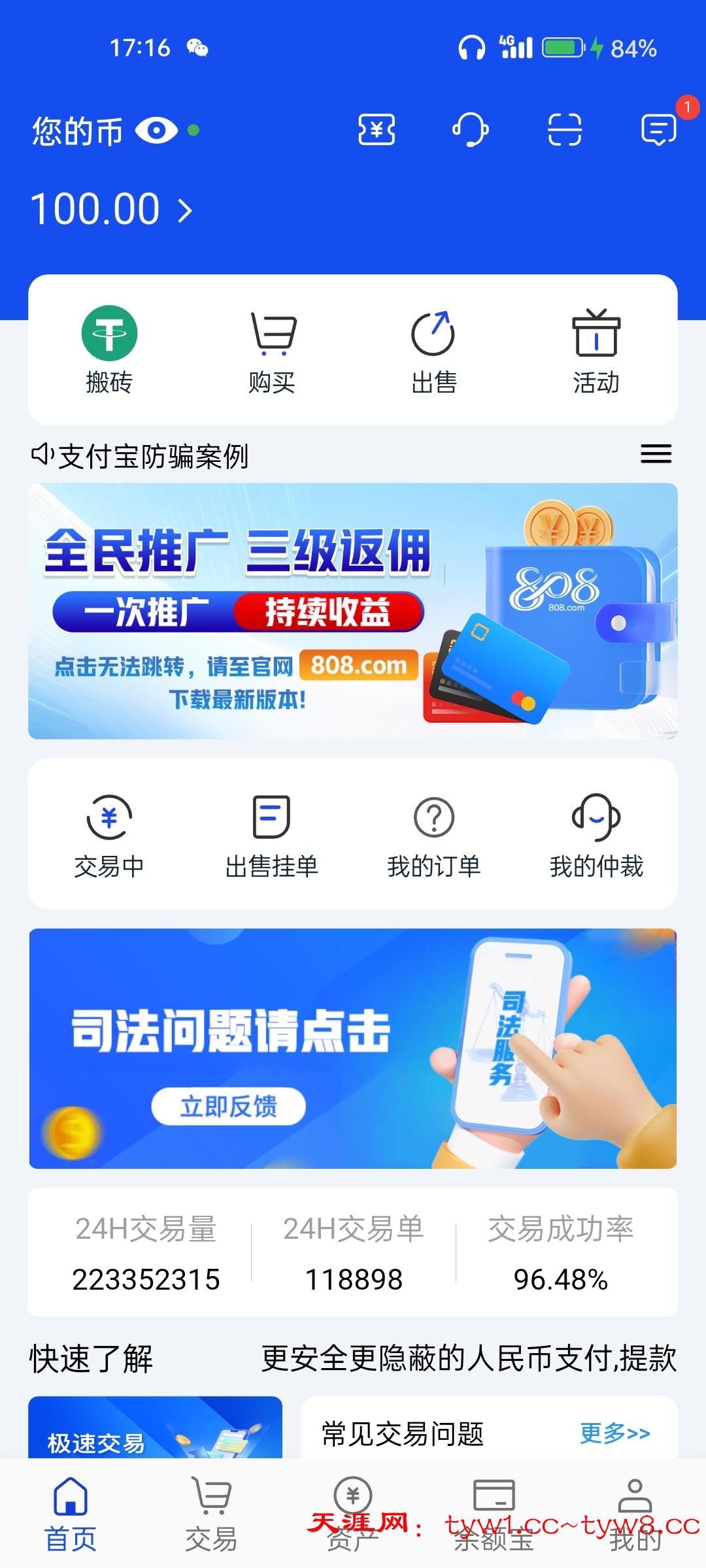Open 全民推广 三级返佣 banner

[x=353, y=611]
